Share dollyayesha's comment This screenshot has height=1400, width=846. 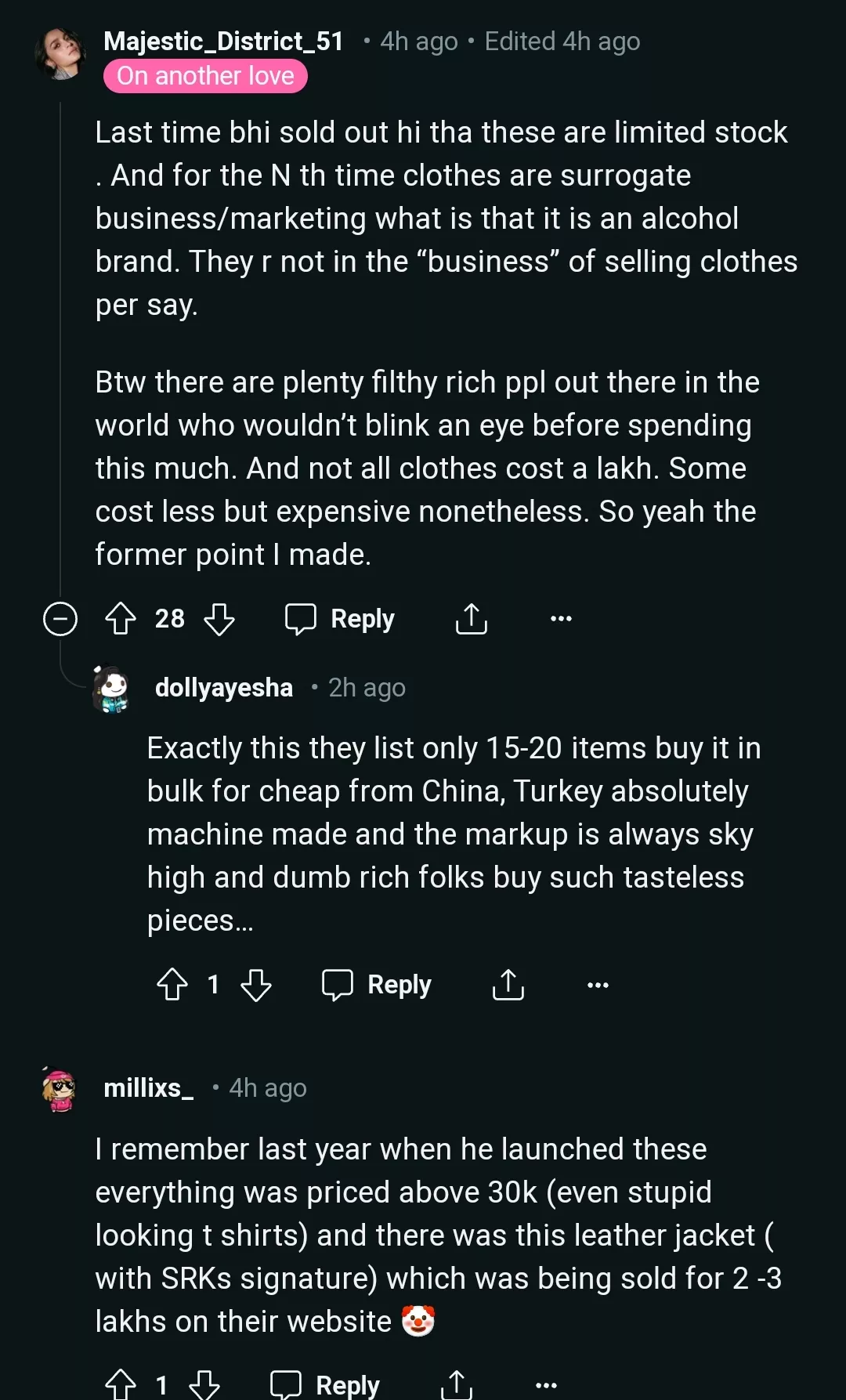(508, 985)
